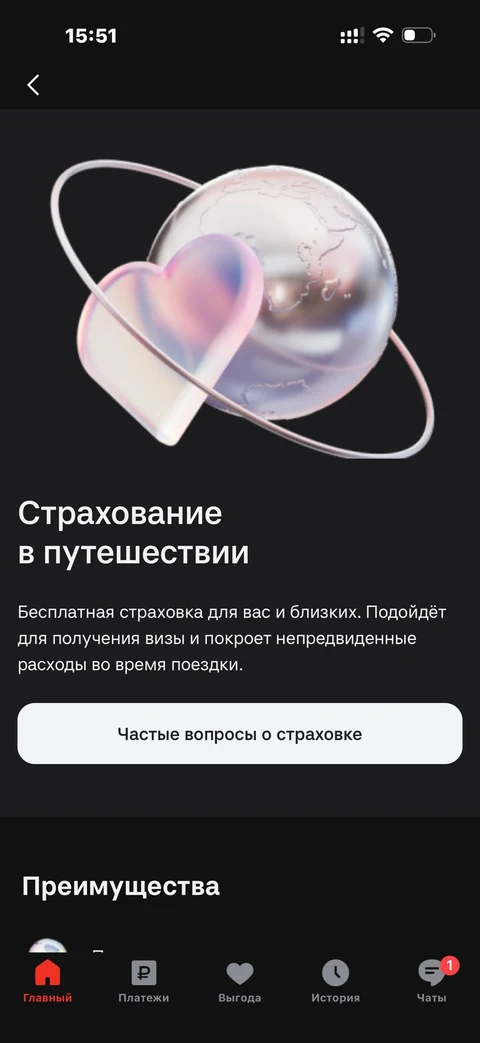Go back using the top-left arrow
This screenshot has width=480, height=1043.
33,85
